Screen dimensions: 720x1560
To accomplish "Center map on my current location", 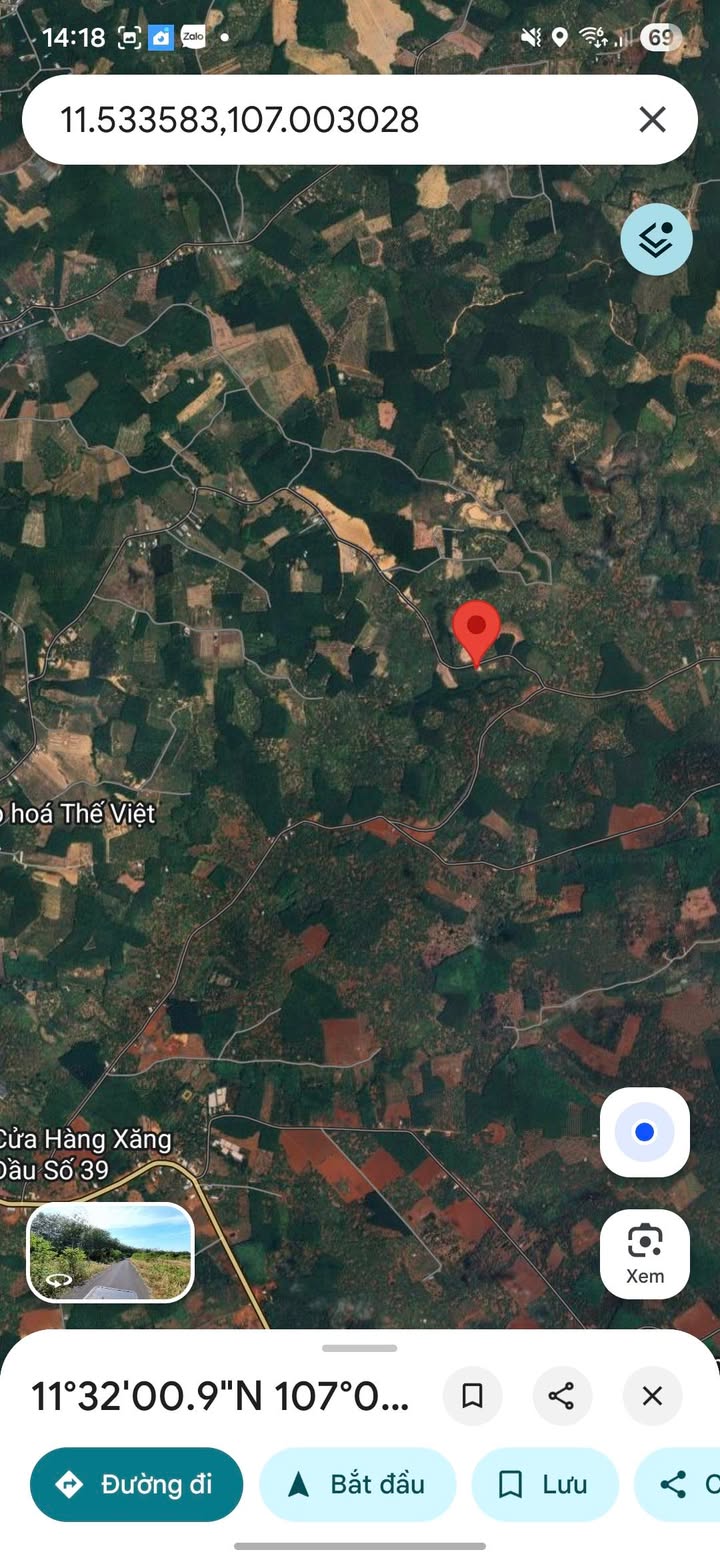I will coord(645,1132).
